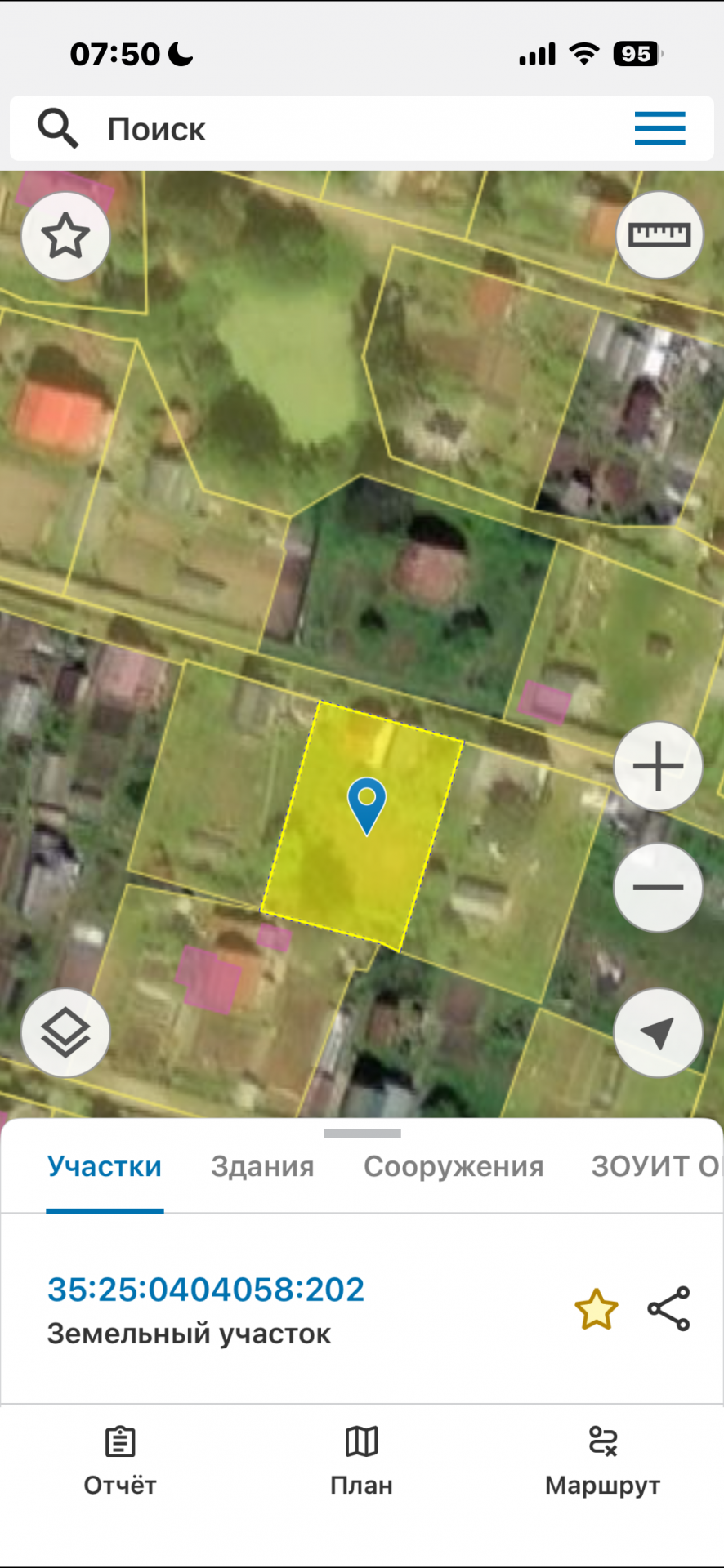Image resolution: width=724 pixels, height=1568 pixels.
Task: Zoom in on the map
Action: click(x=658, y=766)
